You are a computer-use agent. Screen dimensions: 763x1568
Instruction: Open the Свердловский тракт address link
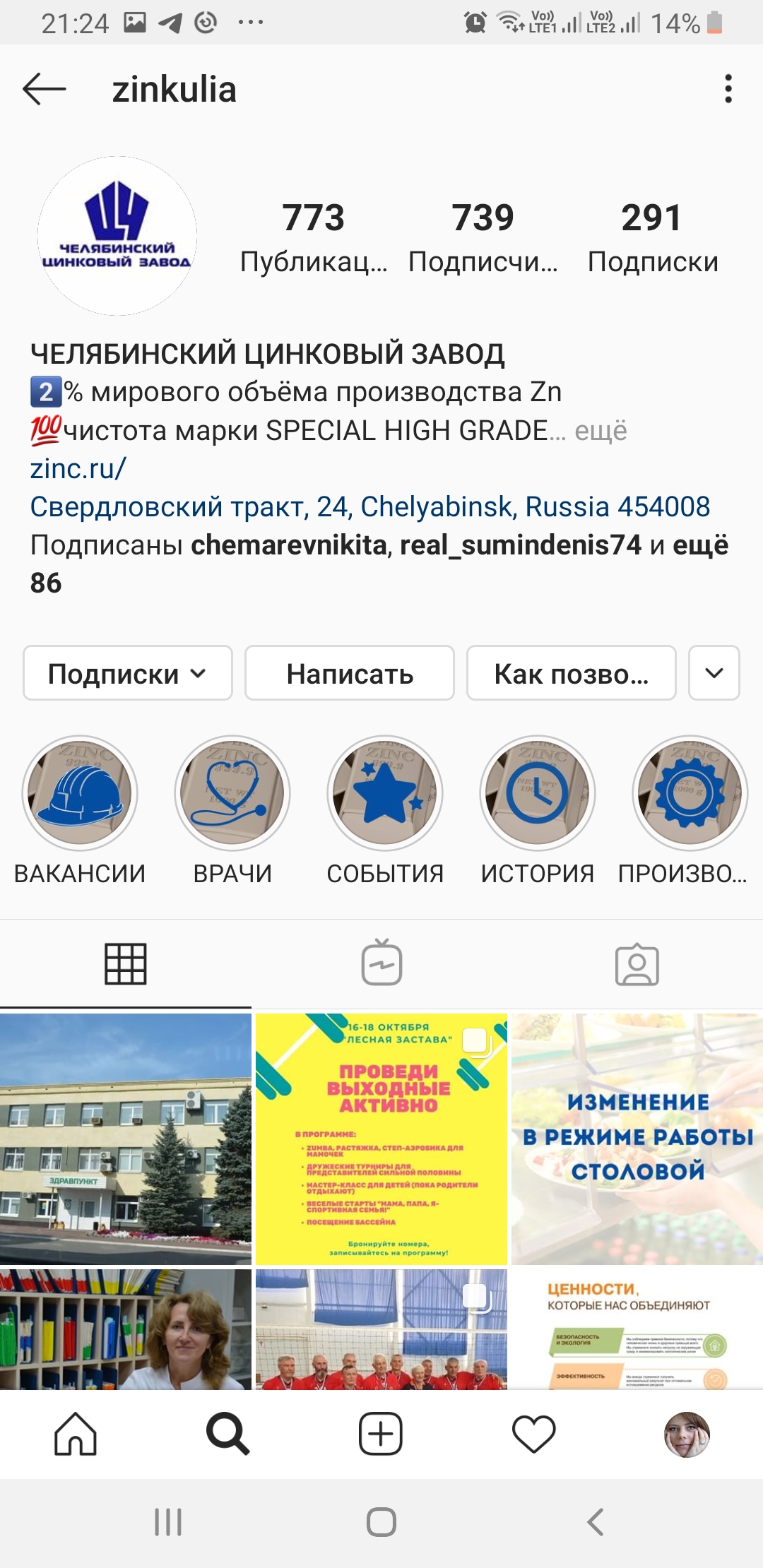tap(369, 507)
